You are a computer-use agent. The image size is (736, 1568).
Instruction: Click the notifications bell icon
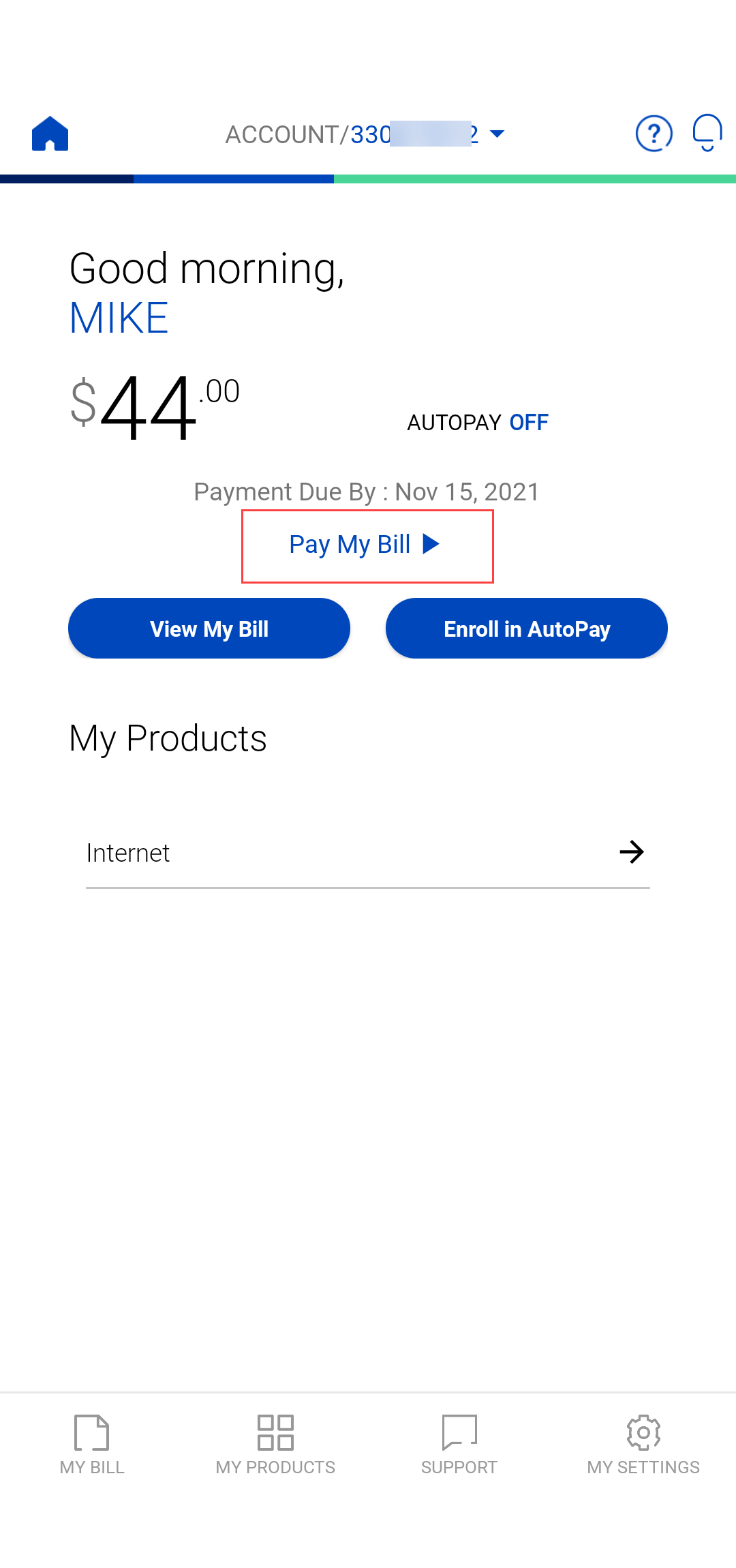(x=705, y=132)
